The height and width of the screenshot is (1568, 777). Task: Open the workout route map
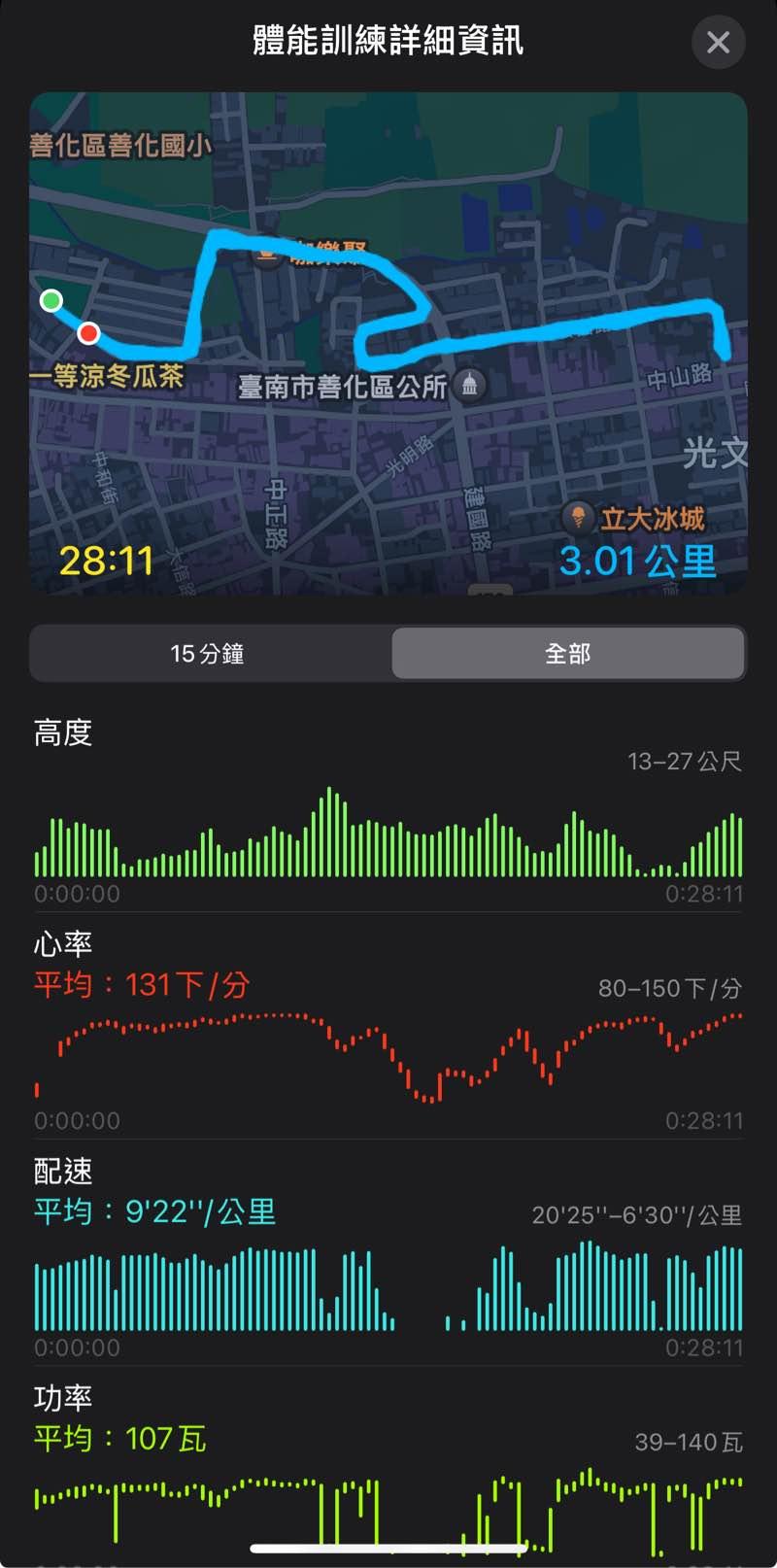(x=388, y=343)
